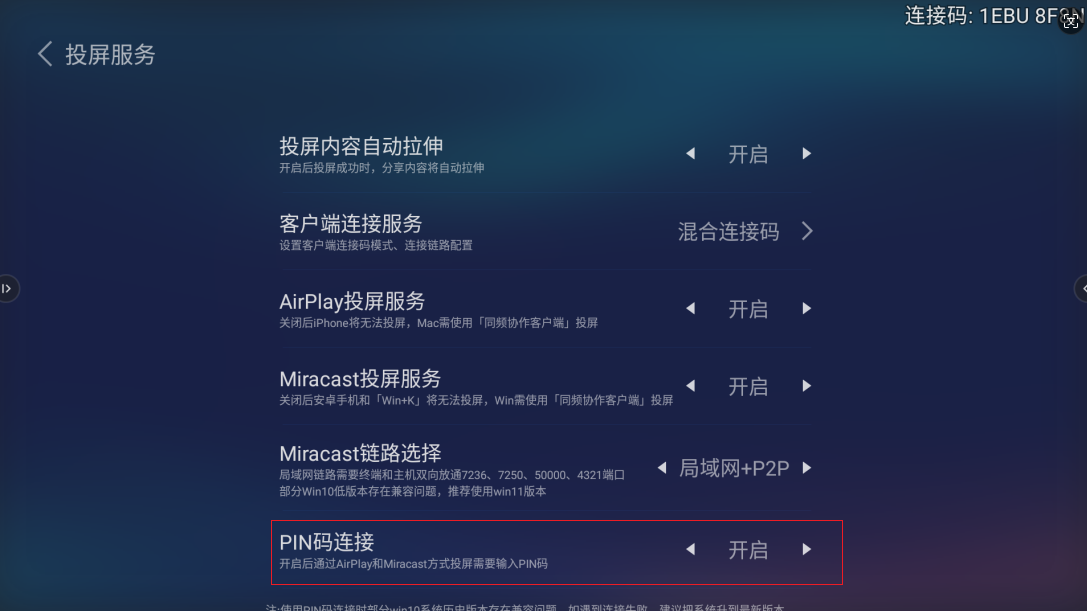Tap right arrow for 投屏内容自动拉伸
The height and width of the screenshot is (611, 1087).
806,154
